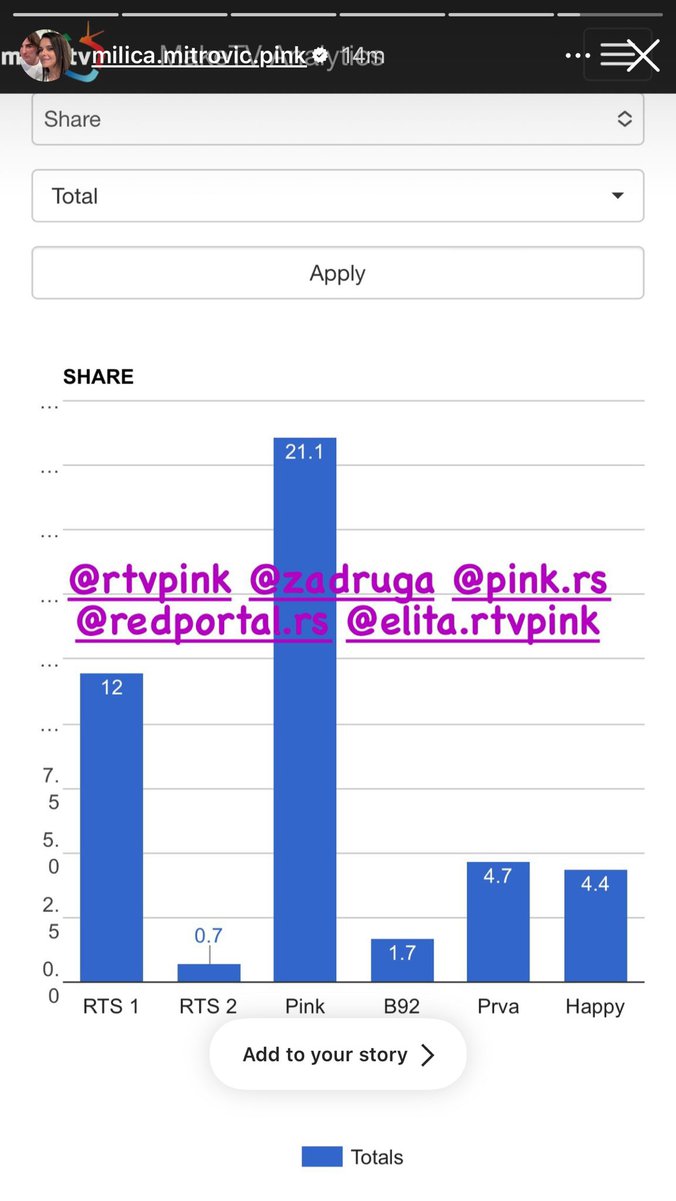Add this story to your story
The width and height of the screenshot is (676, 1201).
(338, 1055)
